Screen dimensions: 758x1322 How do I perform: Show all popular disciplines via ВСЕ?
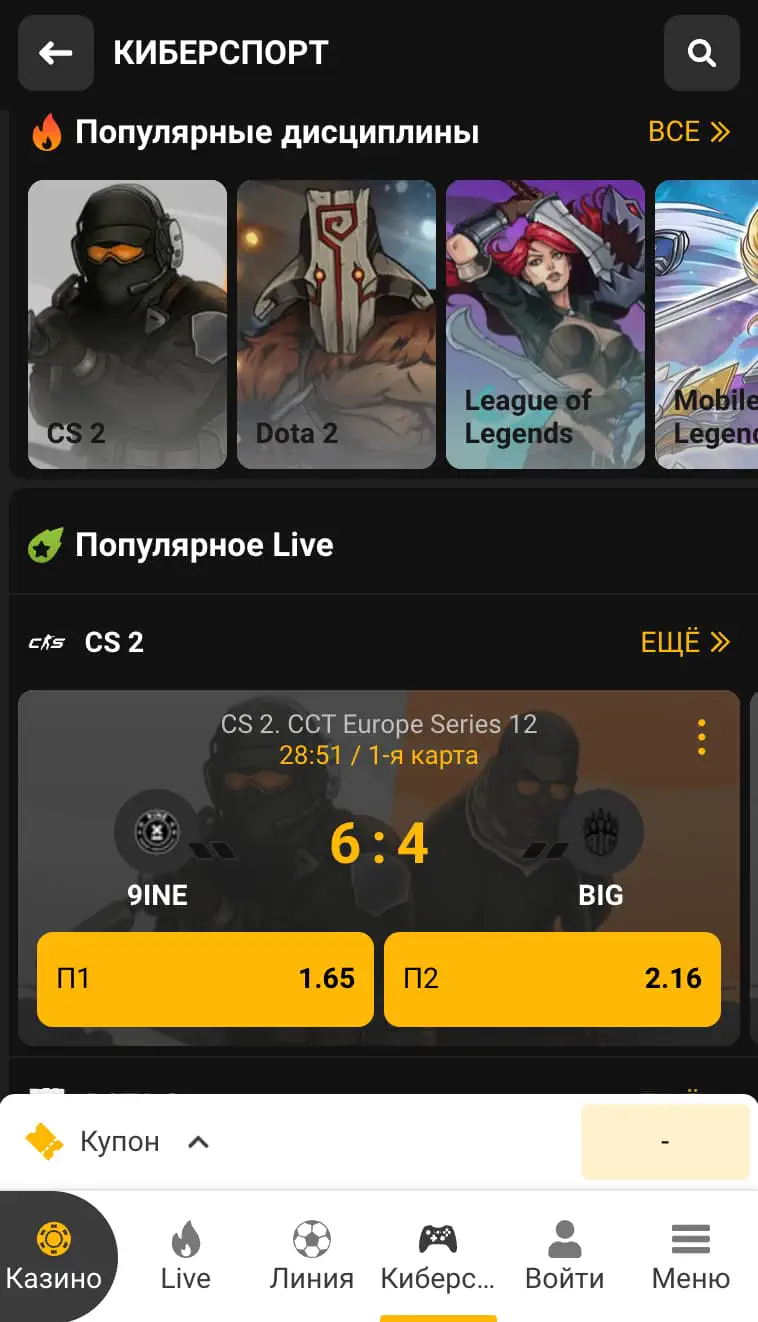(x=689, y=132)
